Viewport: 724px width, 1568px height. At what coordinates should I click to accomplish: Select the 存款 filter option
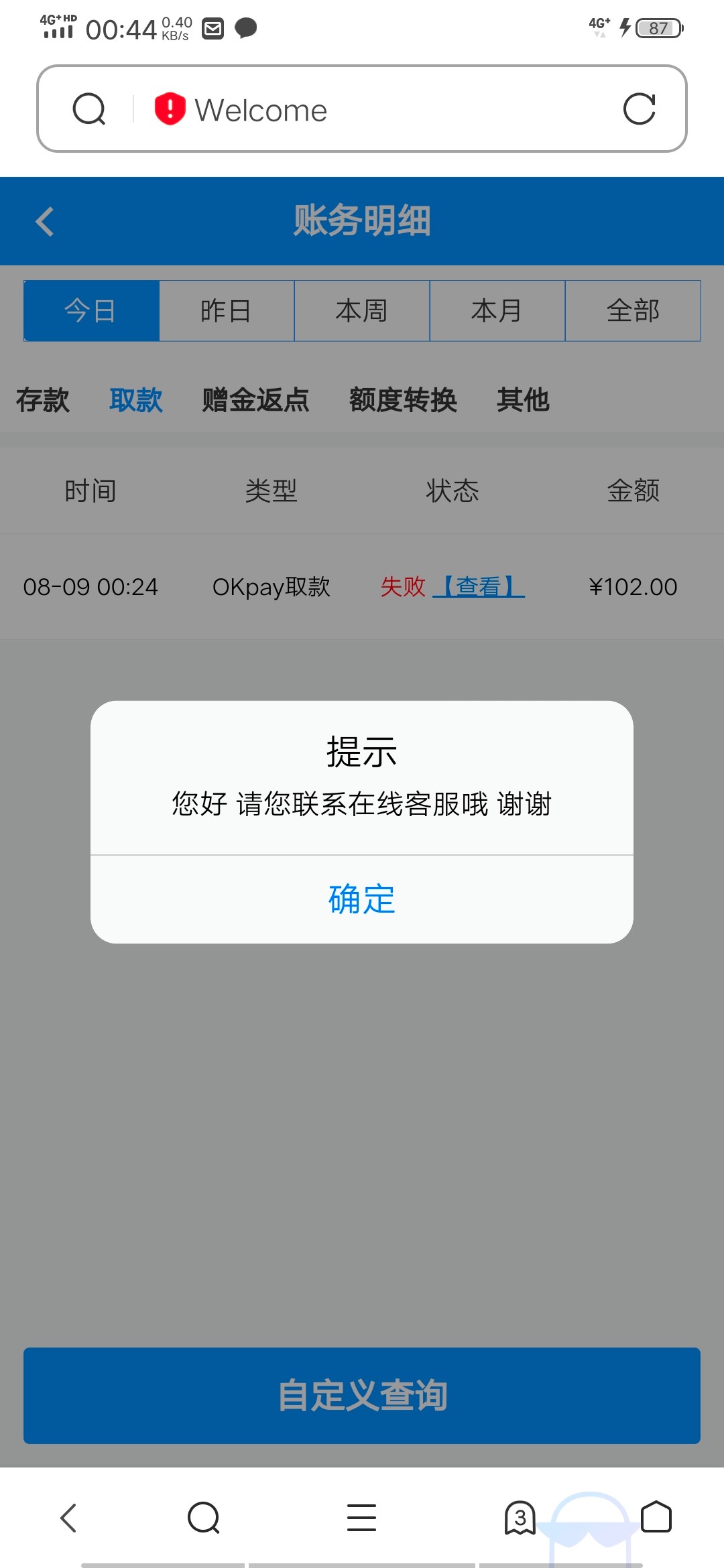42,400
